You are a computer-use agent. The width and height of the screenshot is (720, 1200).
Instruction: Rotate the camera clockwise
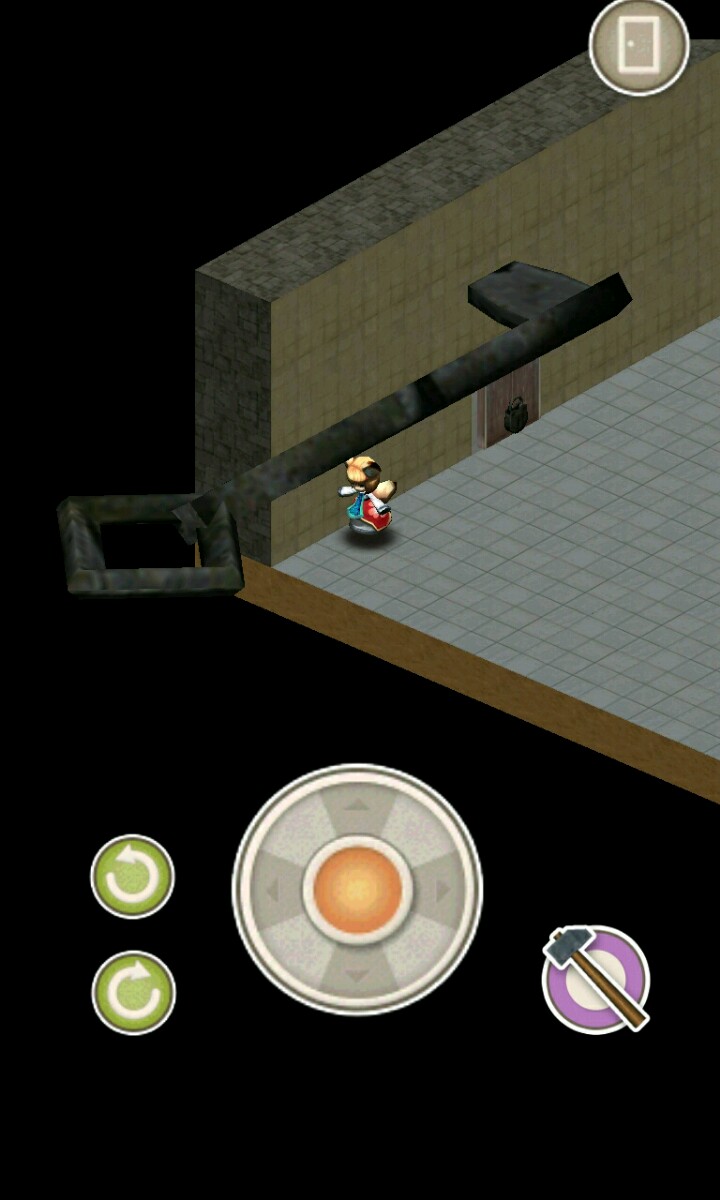pos(133,992)
